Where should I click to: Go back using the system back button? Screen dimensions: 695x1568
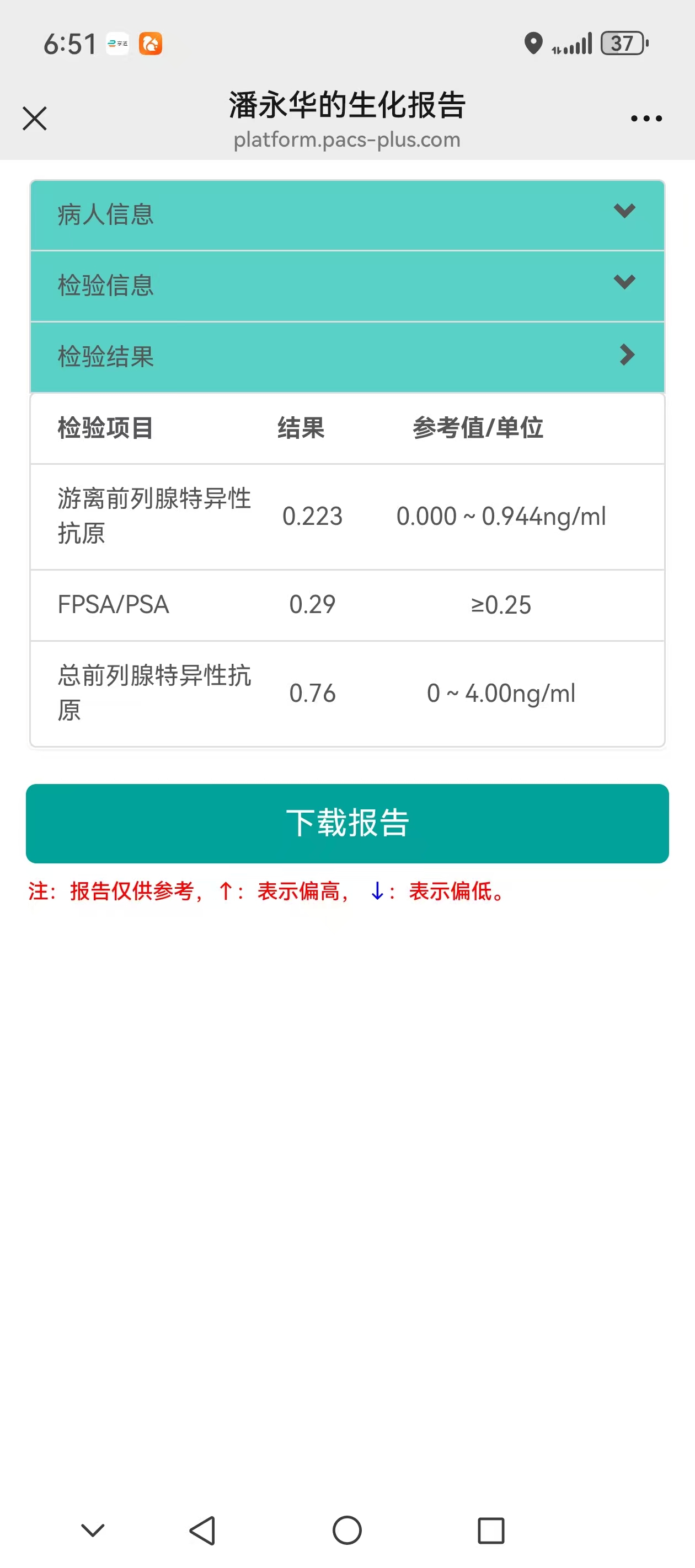tap(202, 1531)
